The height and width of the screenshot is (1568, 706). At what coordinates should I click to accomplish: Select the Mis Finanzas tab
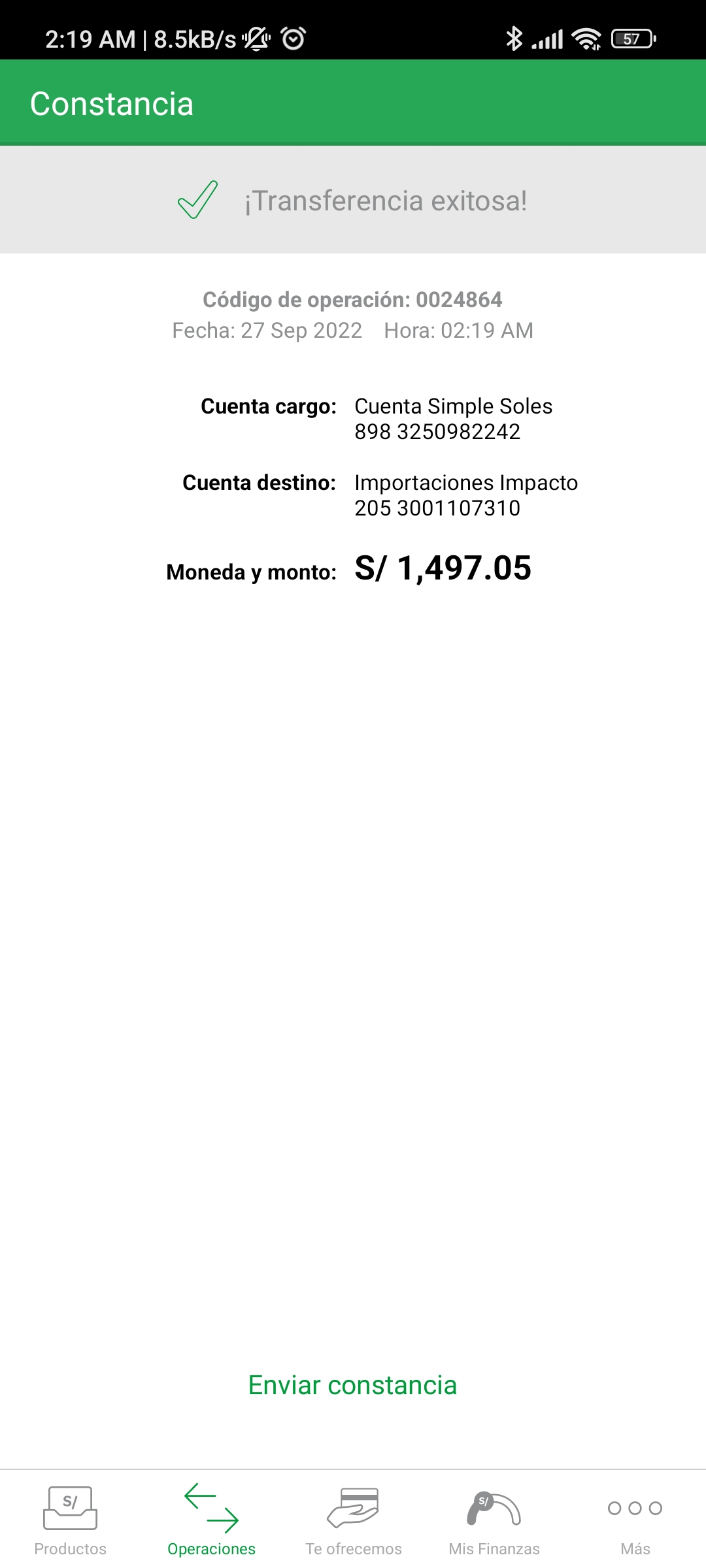click(494, 1520)
